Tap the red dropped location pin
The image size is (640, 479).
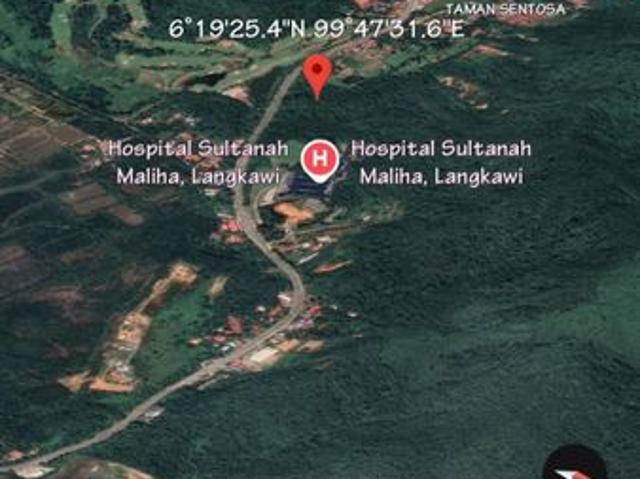[317, 74]
